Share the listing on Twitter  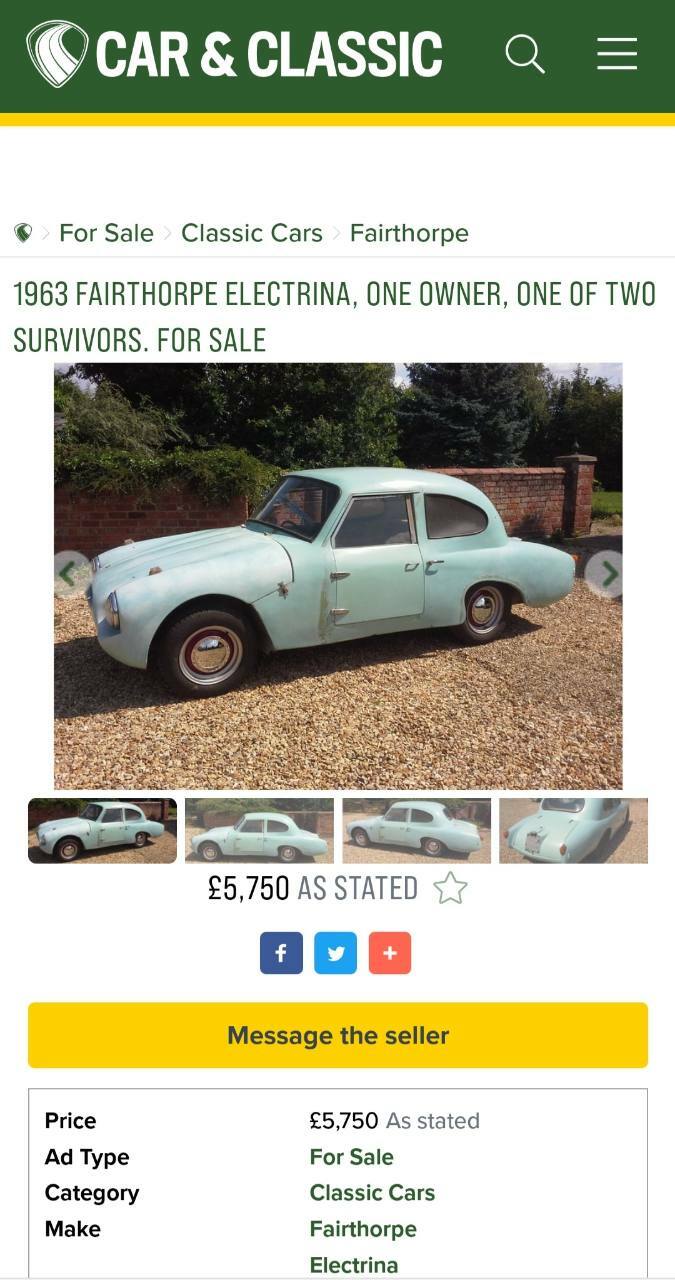tap(335, 953)
